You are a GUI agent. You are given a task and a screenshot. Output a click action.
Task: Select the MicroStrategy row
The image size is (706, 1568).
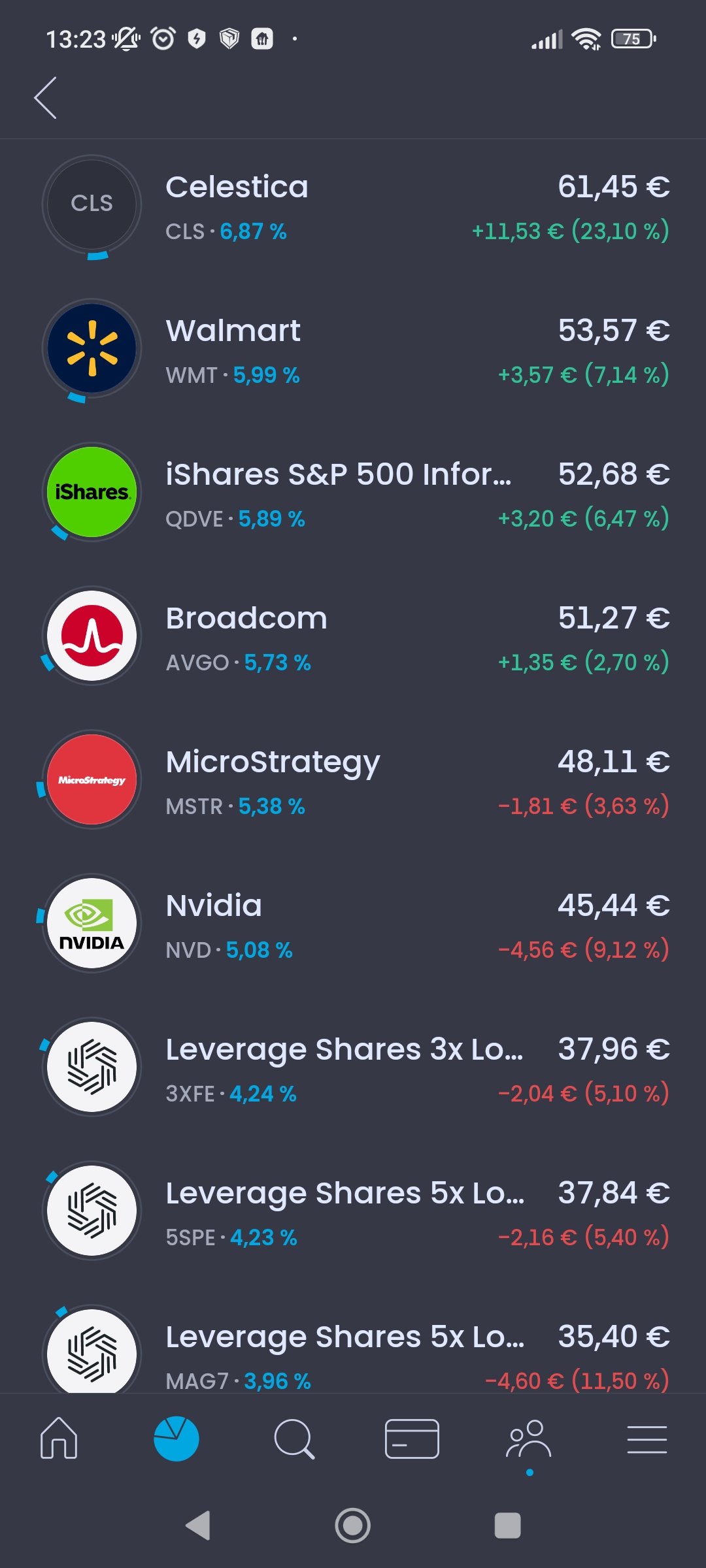353,783
